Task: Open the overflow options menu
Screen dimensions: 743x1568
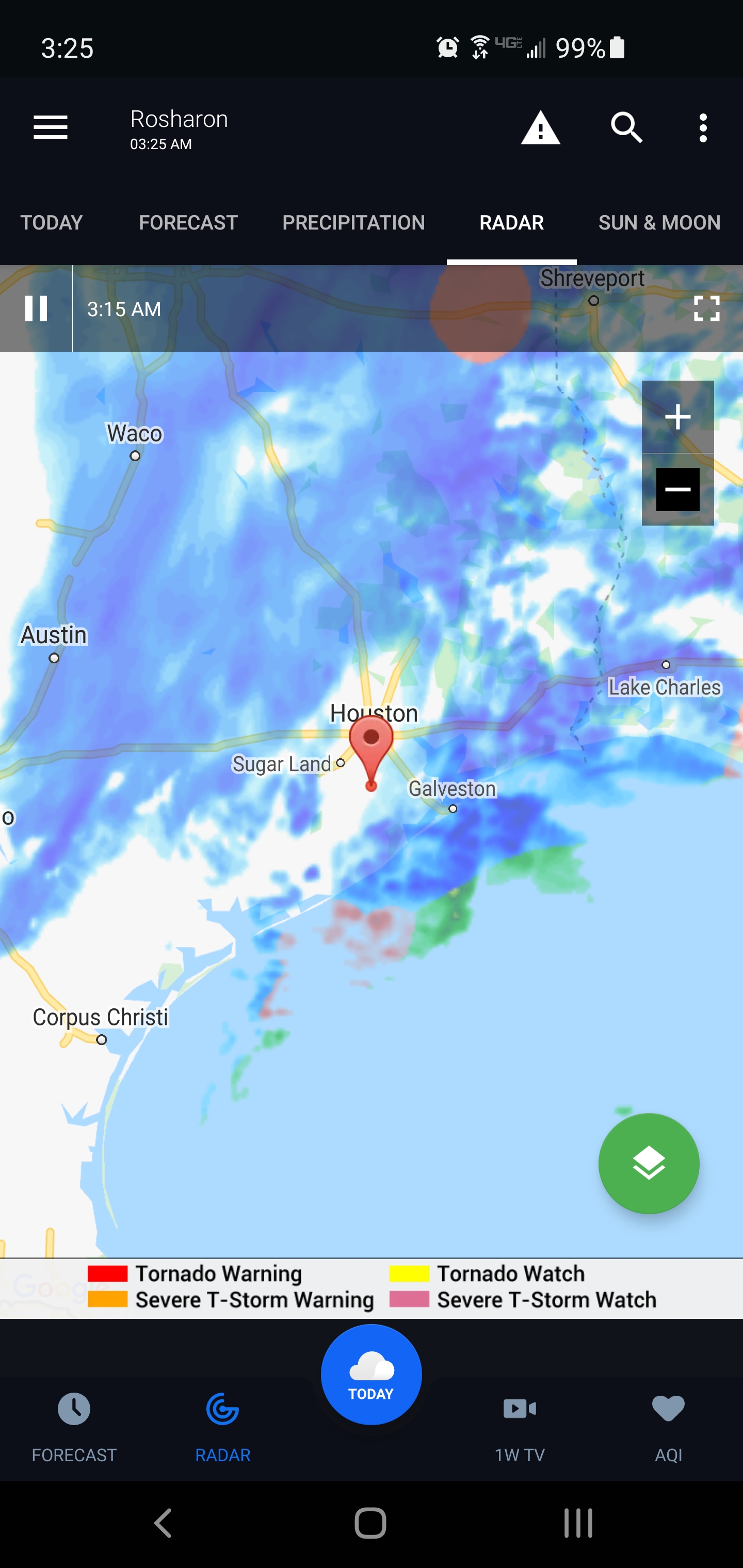Action: click(x=703, y=128)
